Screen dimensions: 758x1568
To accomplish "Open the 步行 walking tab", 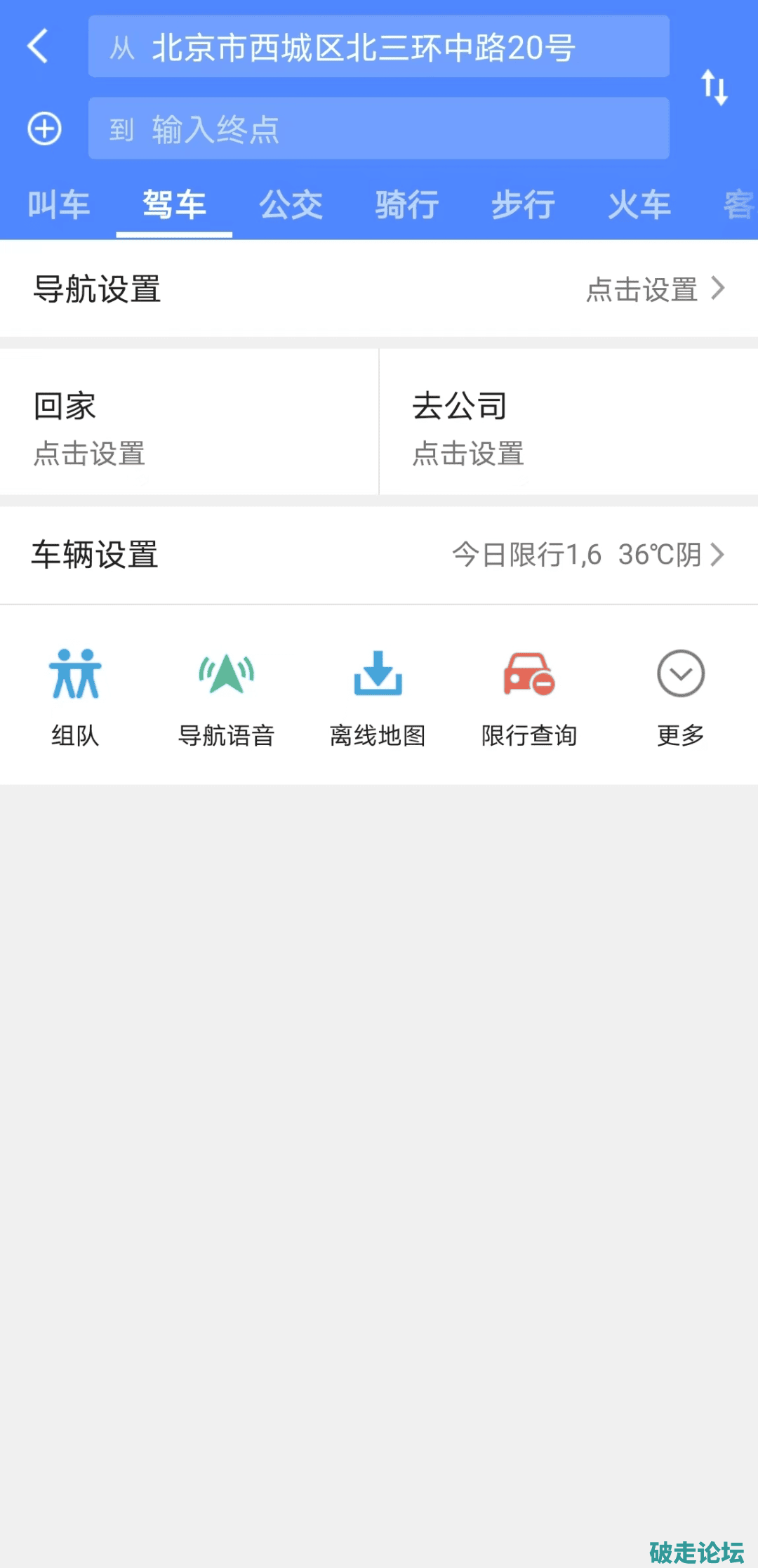I will 523,205.
